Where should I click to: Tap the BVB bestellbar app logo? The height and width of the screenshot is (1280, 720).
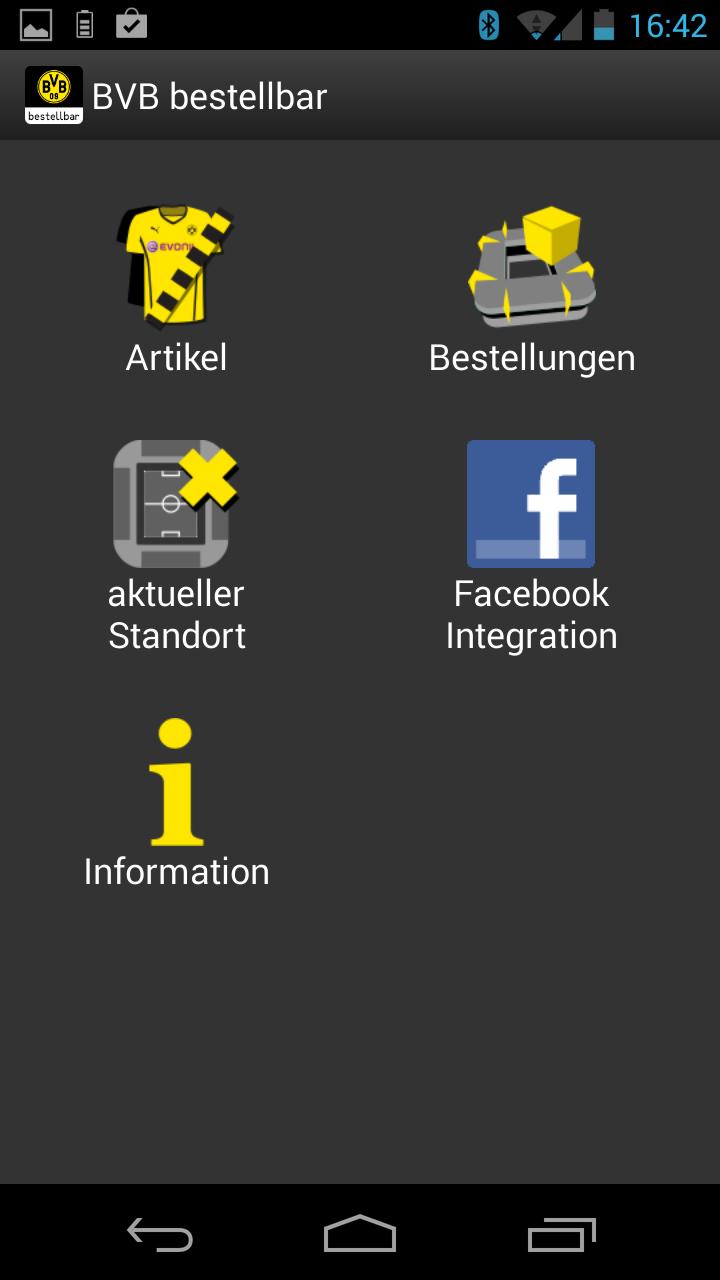tap(53, 95)
